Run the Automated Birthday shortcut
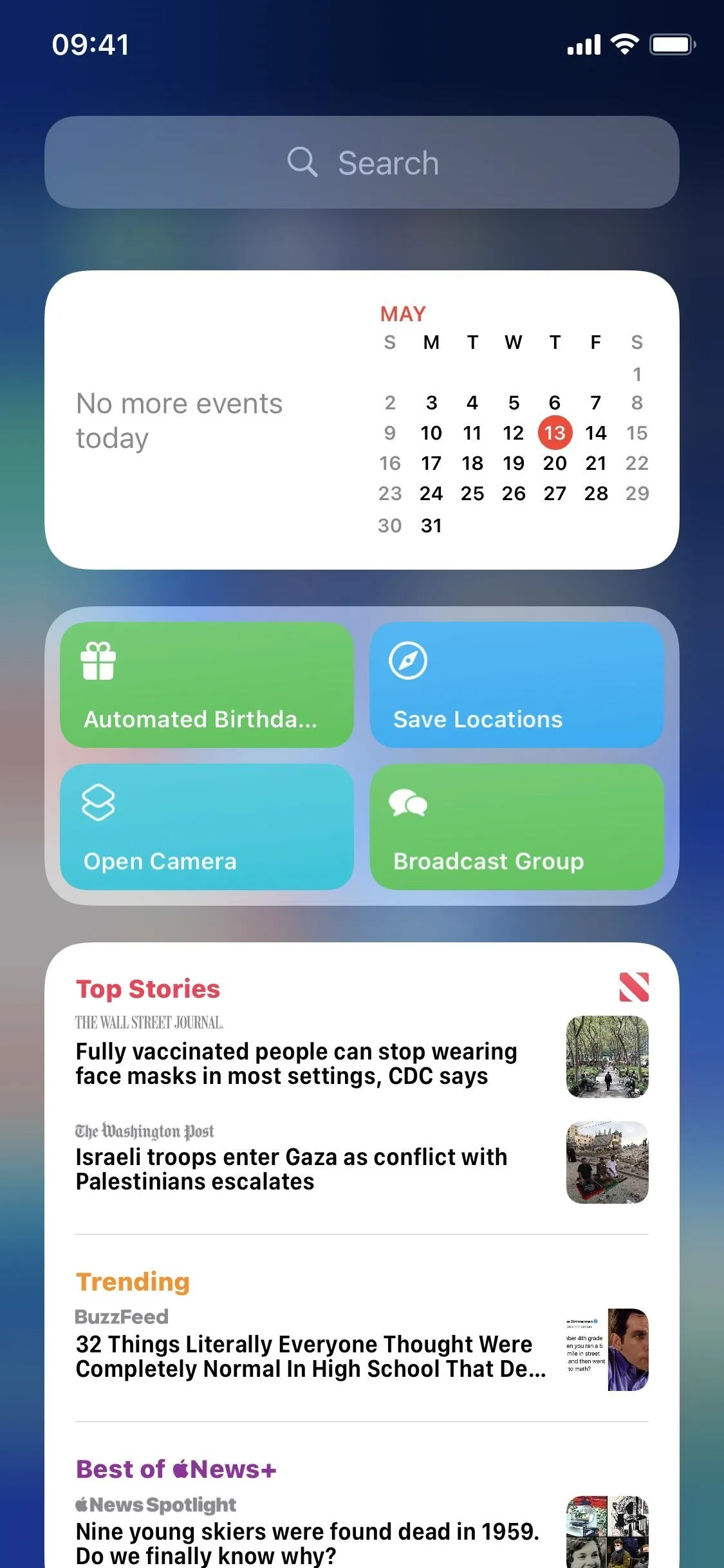 click(x=207, y=684)
